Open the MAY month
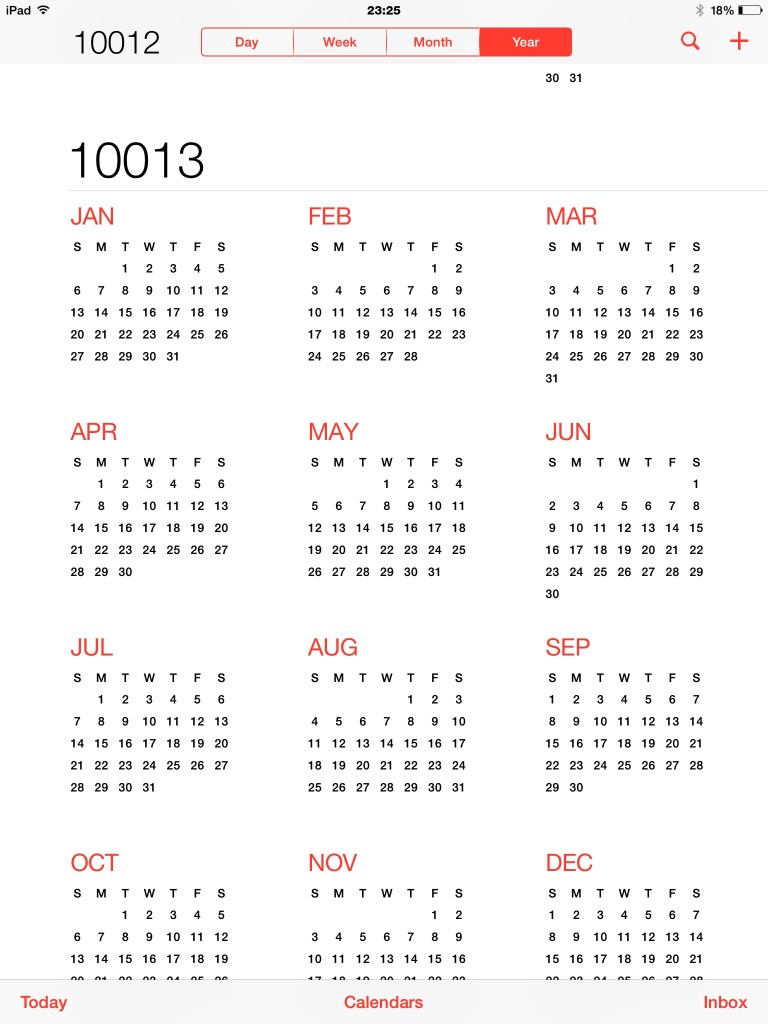Viewport: 768px width, 1024px height. click(x=333, y=432)
